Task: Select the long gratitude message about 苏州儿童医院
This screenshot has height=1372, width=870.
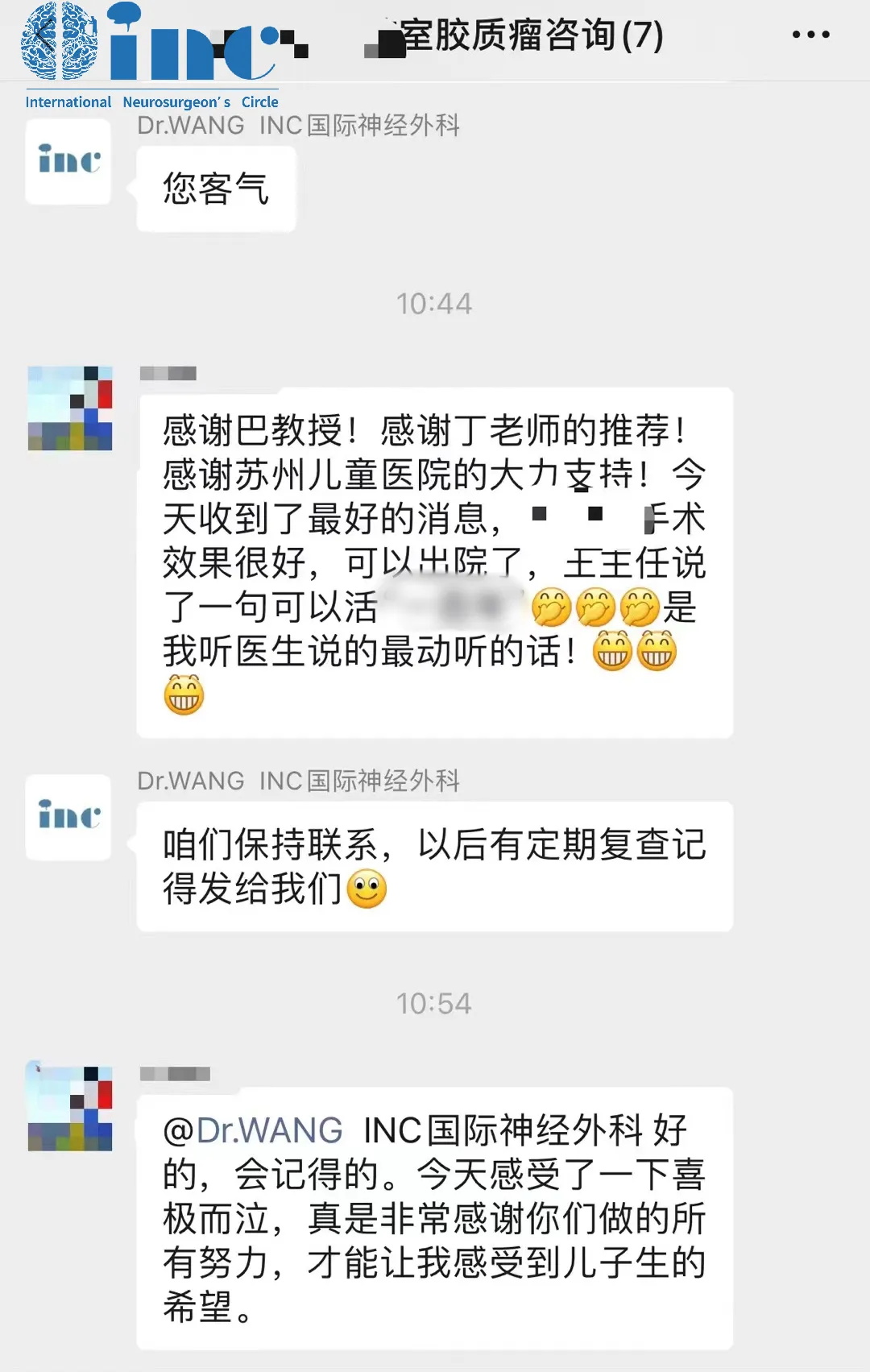Action: tap(435, 564)
